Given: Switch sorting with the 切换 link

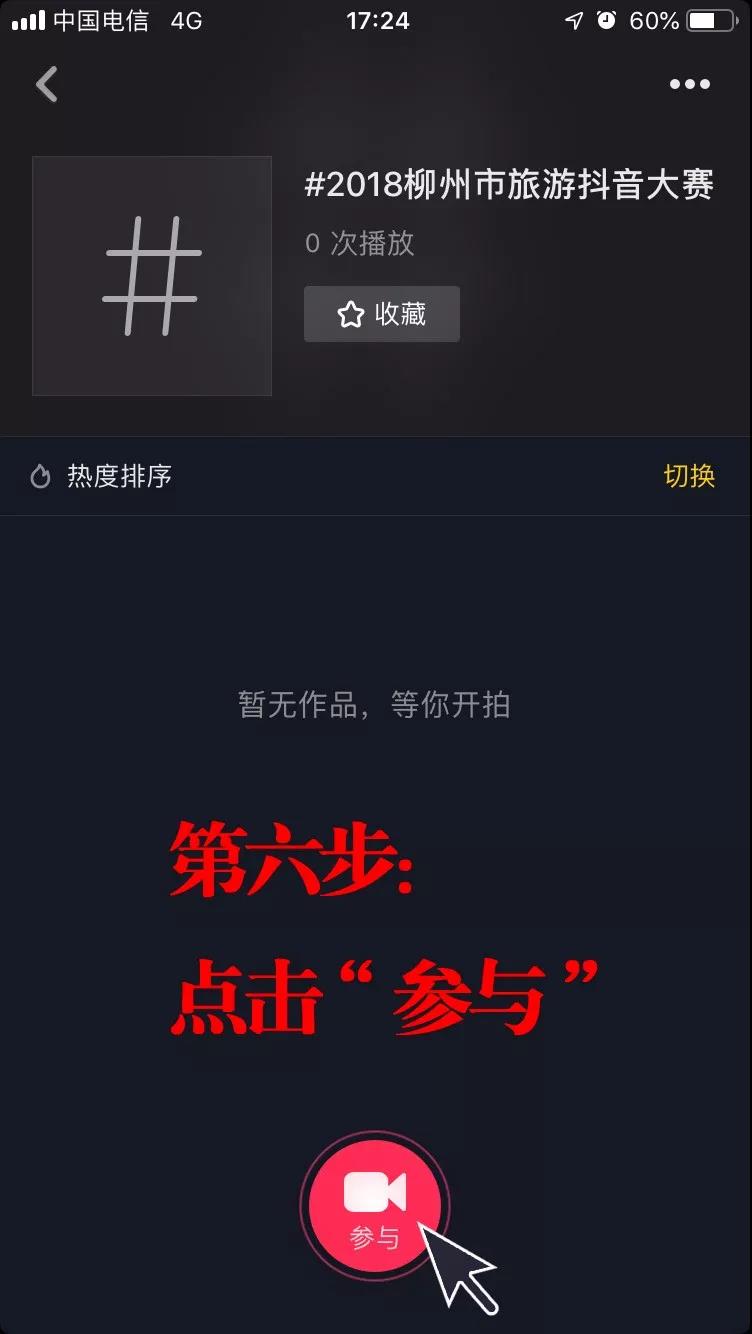Looking at the screenshot, I should tap(689, 476).
